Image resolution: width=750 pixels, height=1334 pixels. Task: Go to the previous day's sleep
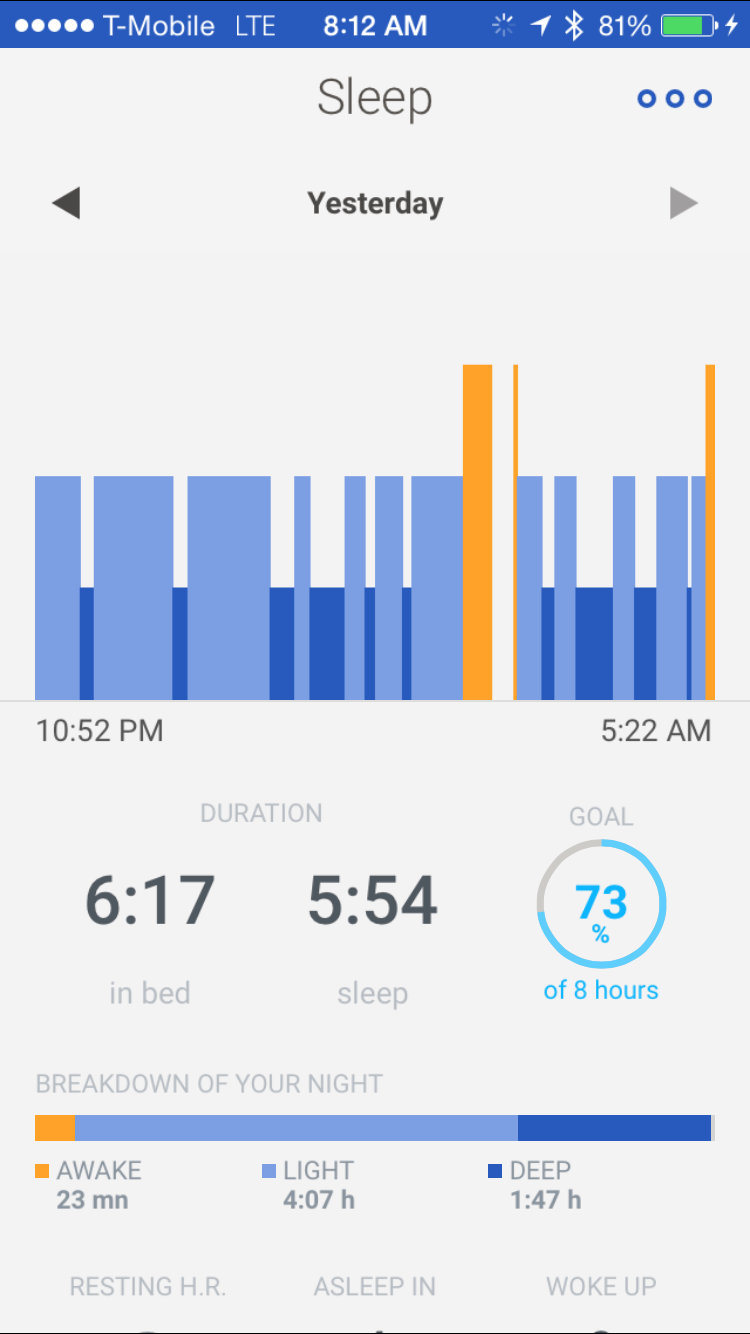tap(66, 204)
